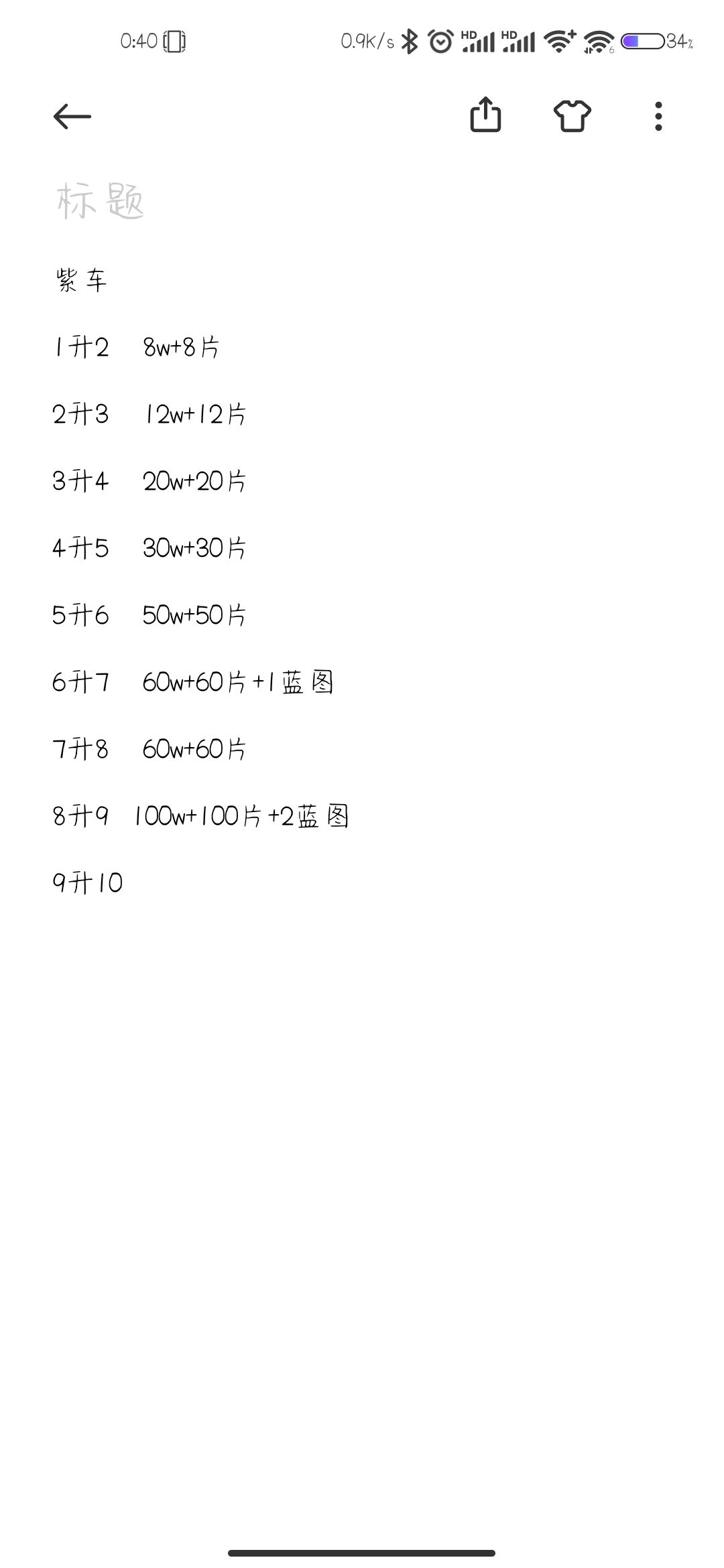The width and height of the screenshot is (724, 1568).
Task: Share this note
Action: [485, 115]
